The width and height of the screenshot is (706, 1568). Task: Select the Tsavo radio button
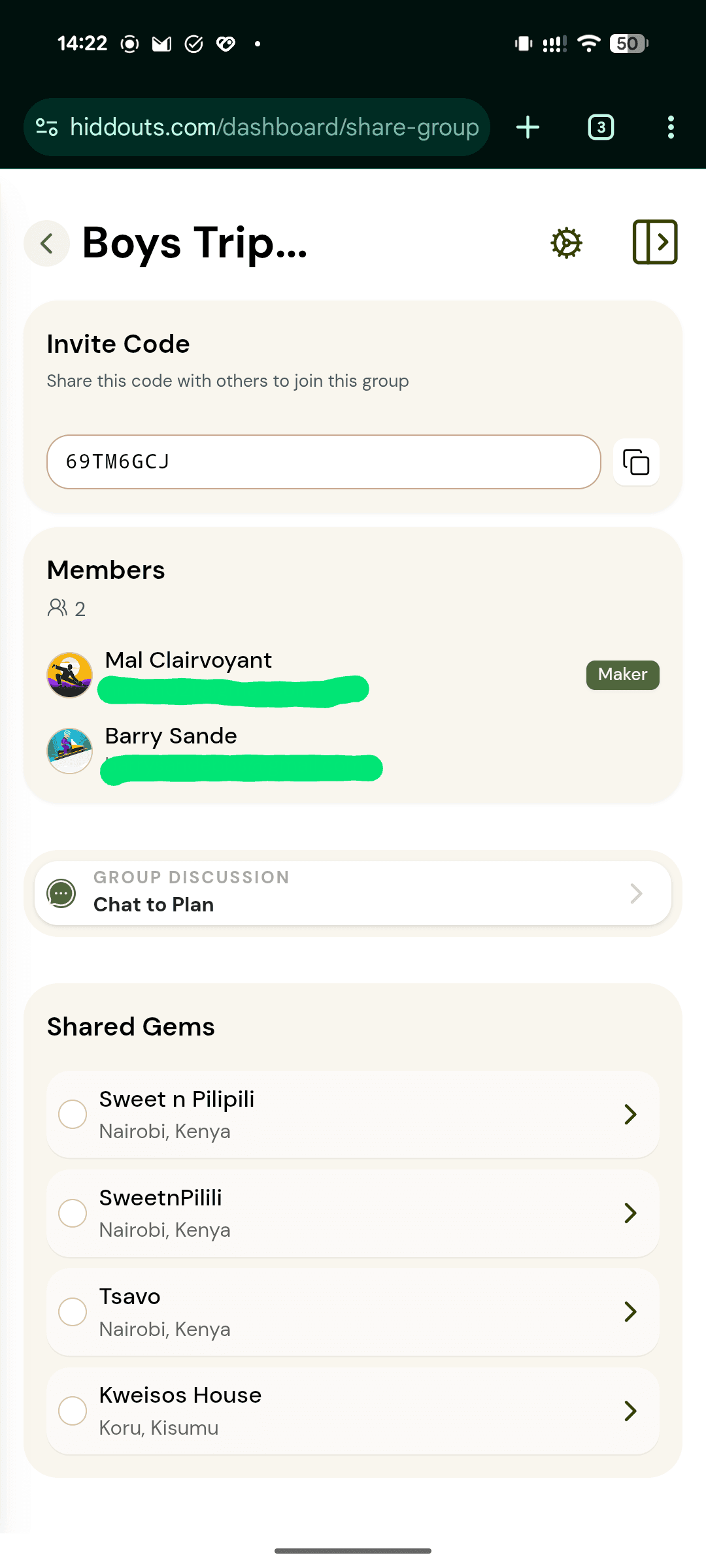click(x=73, y=1311)
